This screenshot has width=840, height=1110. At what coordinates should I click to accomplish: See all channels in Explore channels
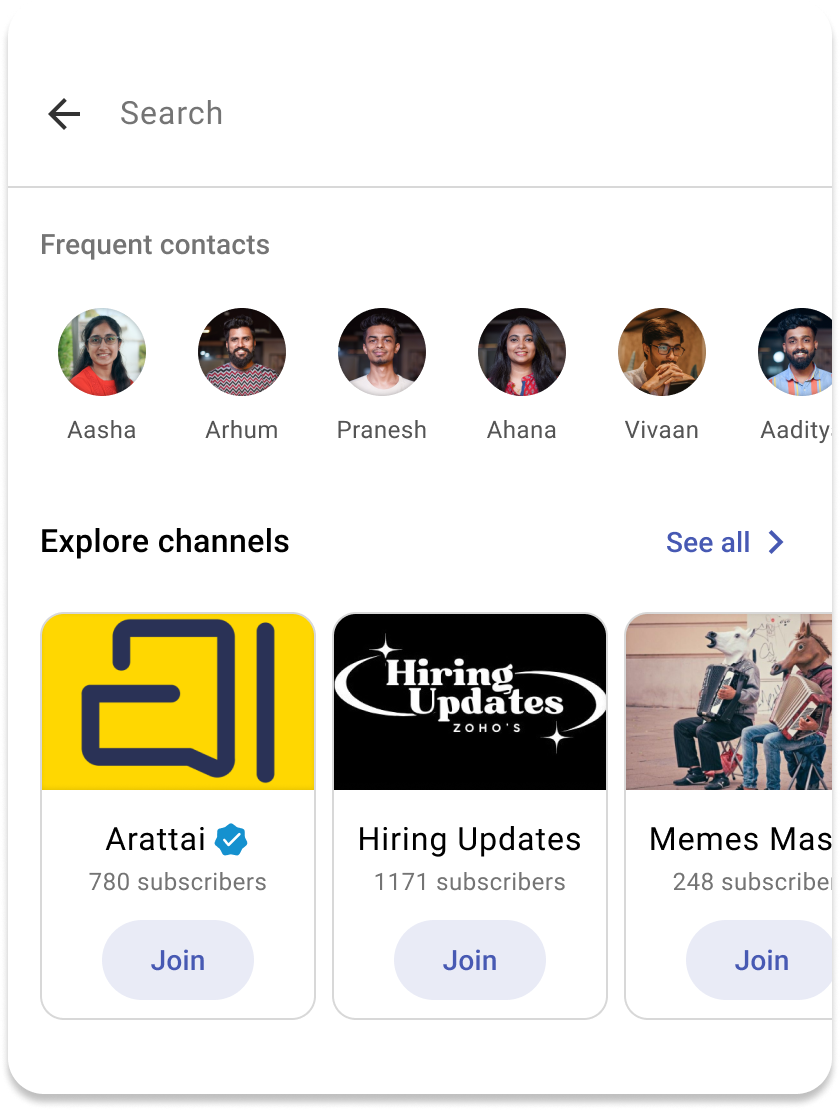tap(725, 542)
